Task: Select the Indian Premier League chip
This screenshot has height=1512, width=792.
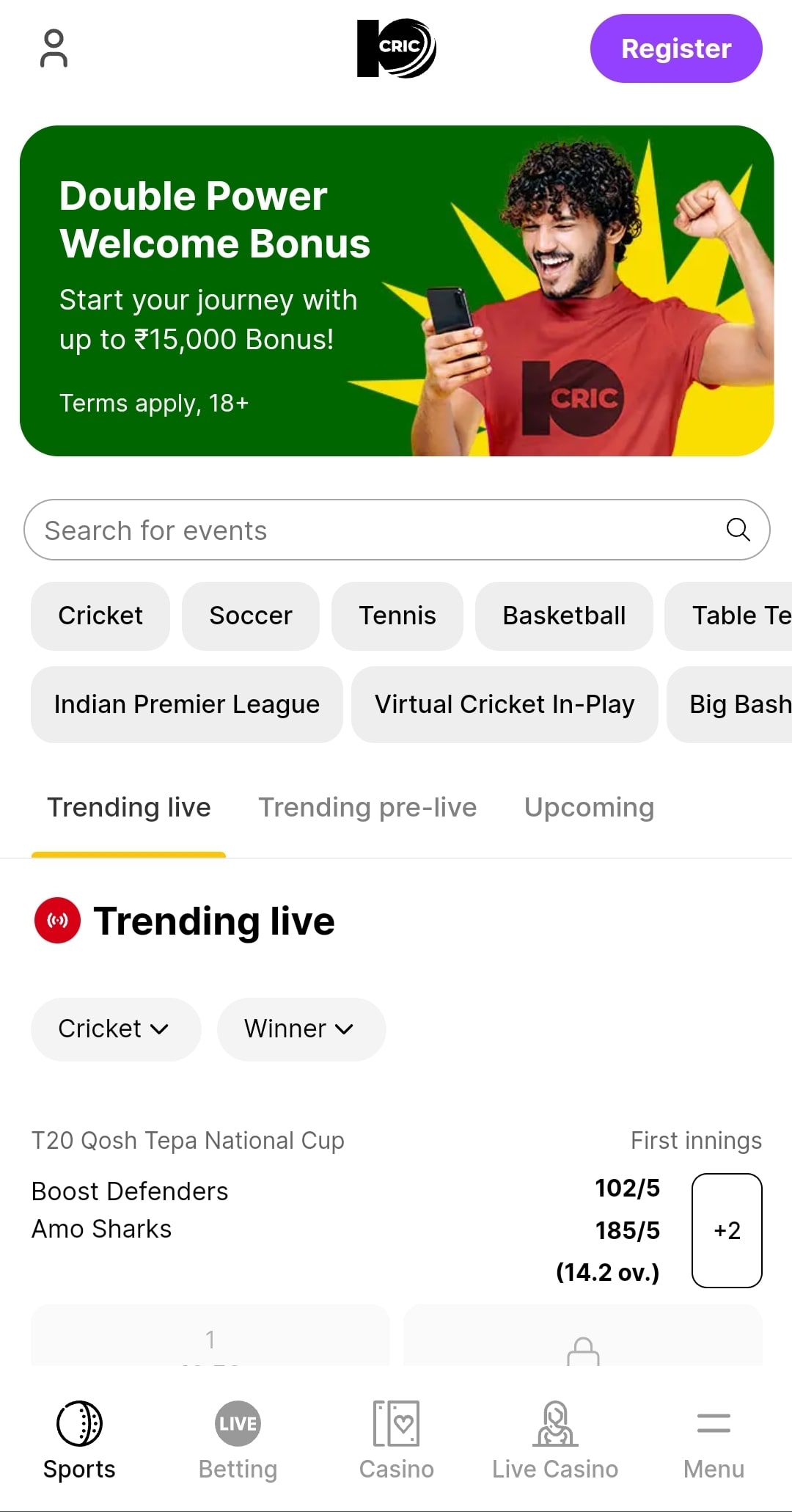Action: 186,704
